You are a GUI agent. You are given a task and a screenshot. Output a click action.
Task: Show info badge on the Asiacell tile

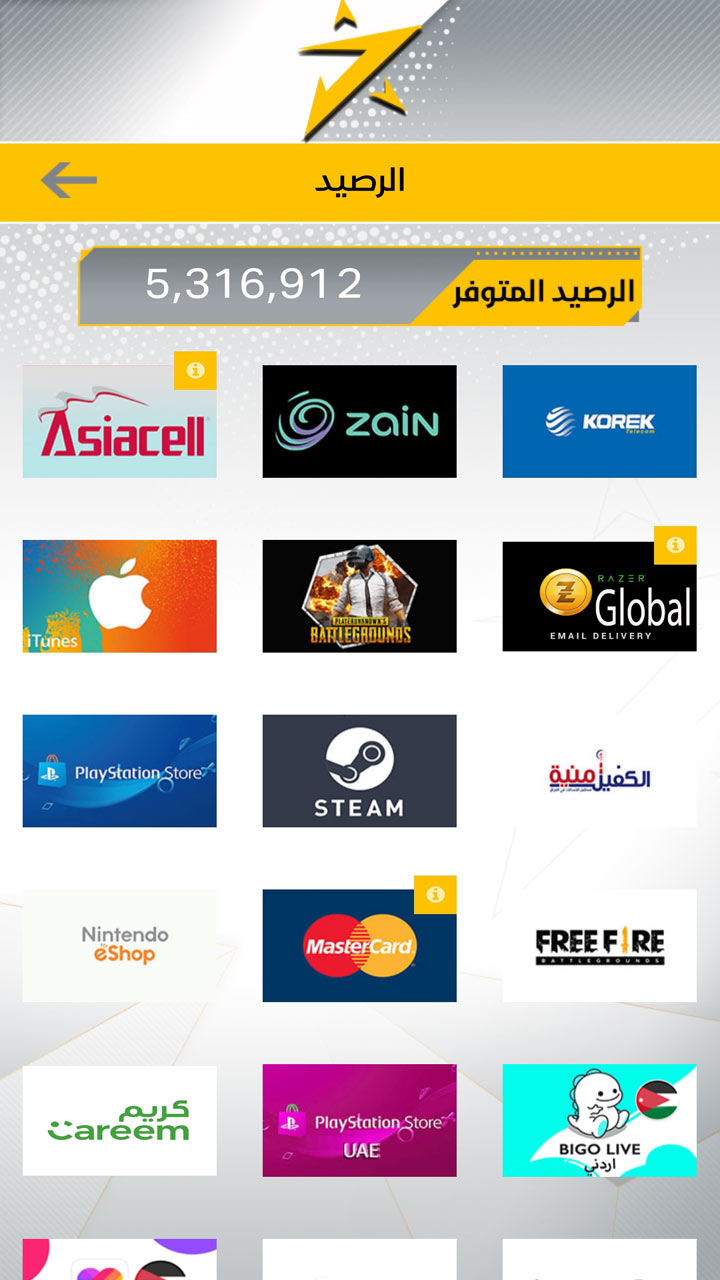click(196, 371)
